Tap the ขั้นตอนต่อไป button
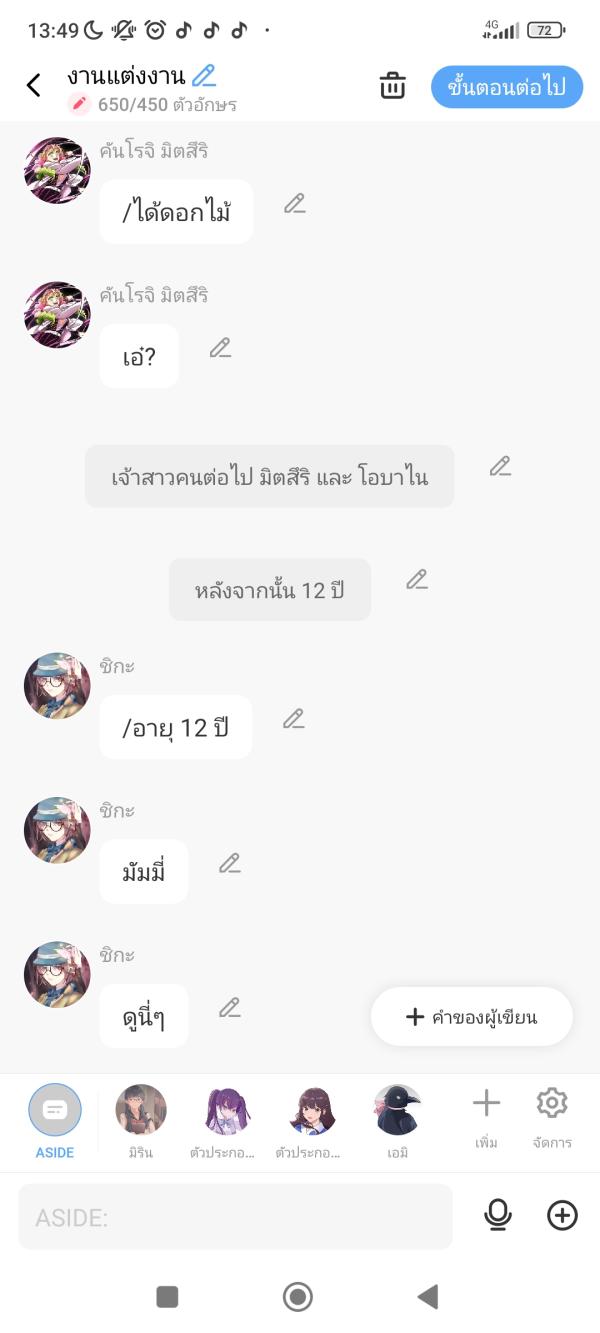This screenshot has width=600, height=1333. click(507, 87)
